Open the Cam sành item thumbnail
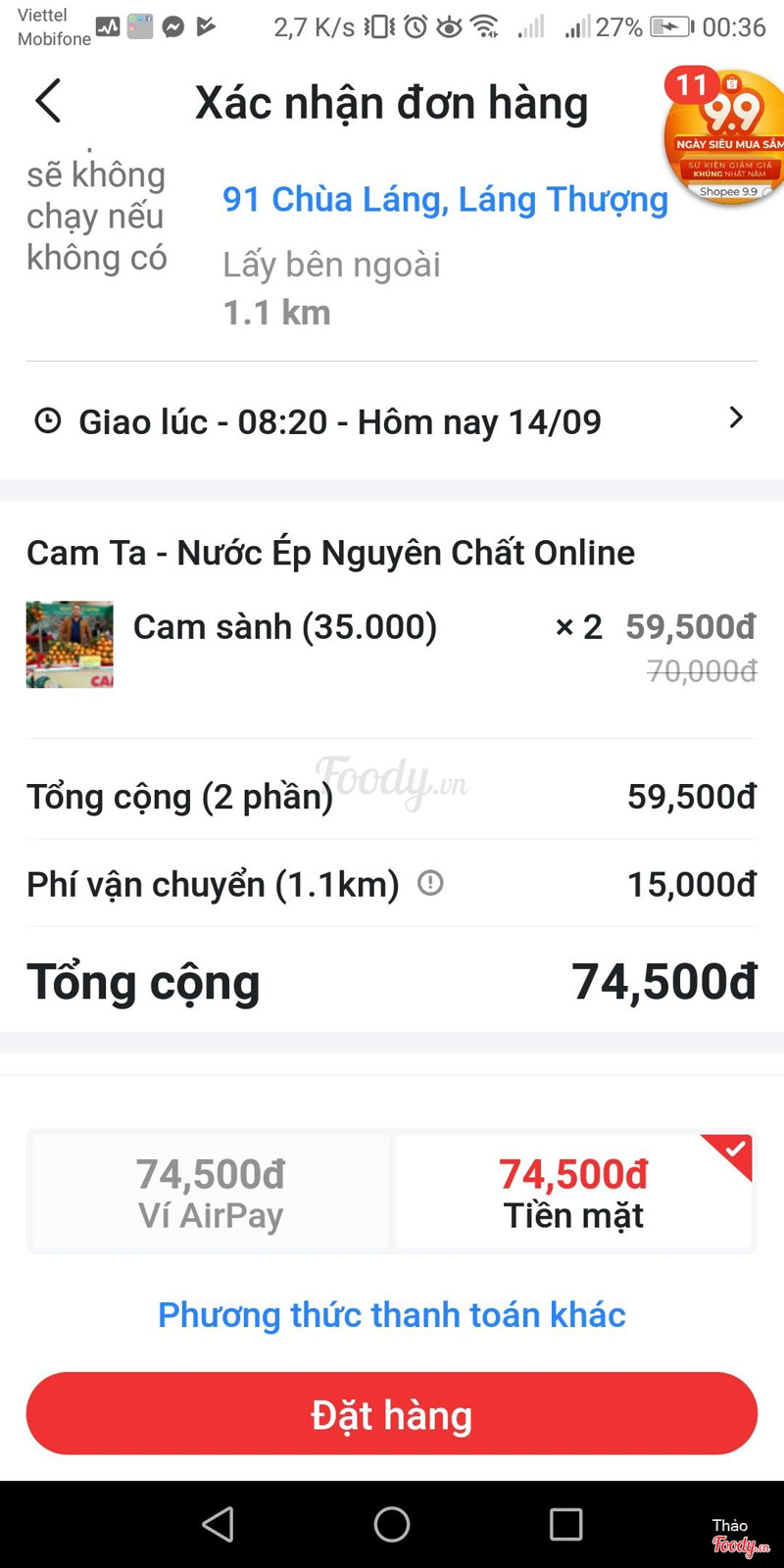Viewport: 784px width, 1568px height. pyautogui.click(x=70, y=644)
